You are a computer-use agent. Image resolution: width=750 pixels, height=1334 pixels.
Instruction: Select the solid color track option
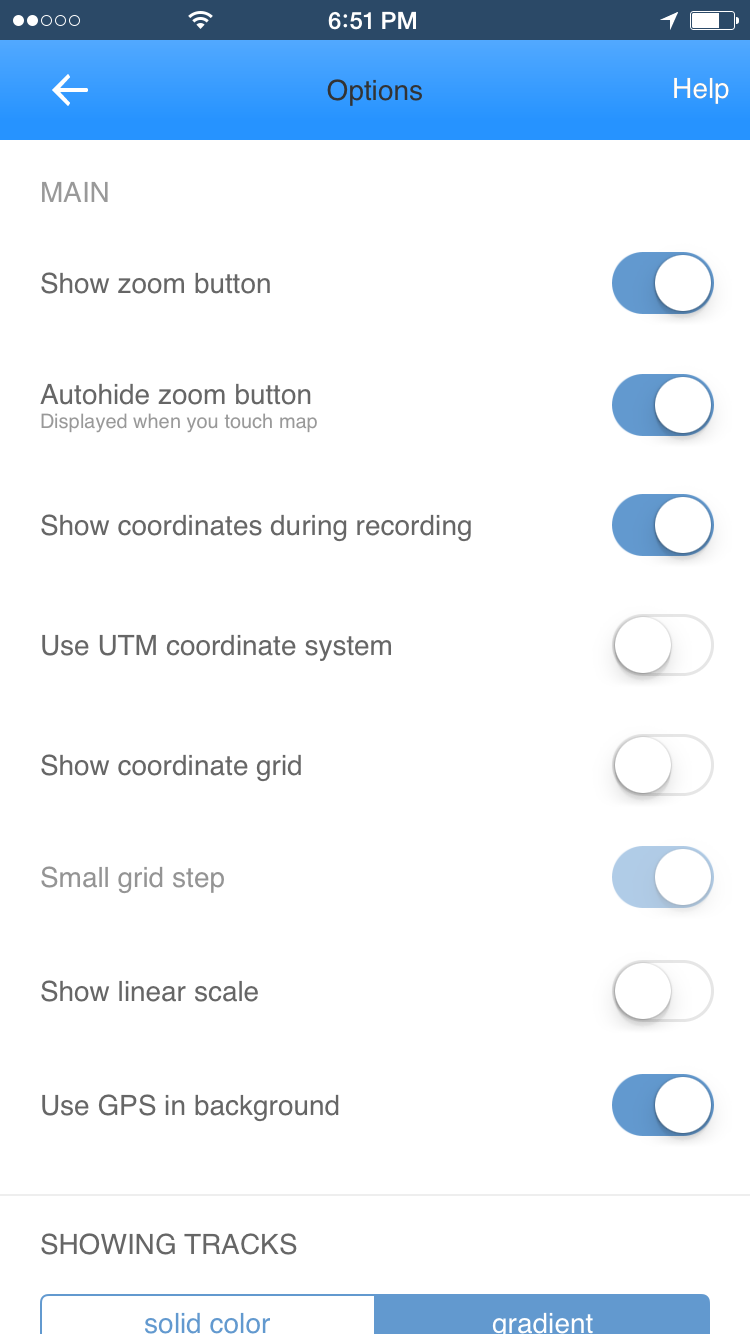[x=208, y=1316]
